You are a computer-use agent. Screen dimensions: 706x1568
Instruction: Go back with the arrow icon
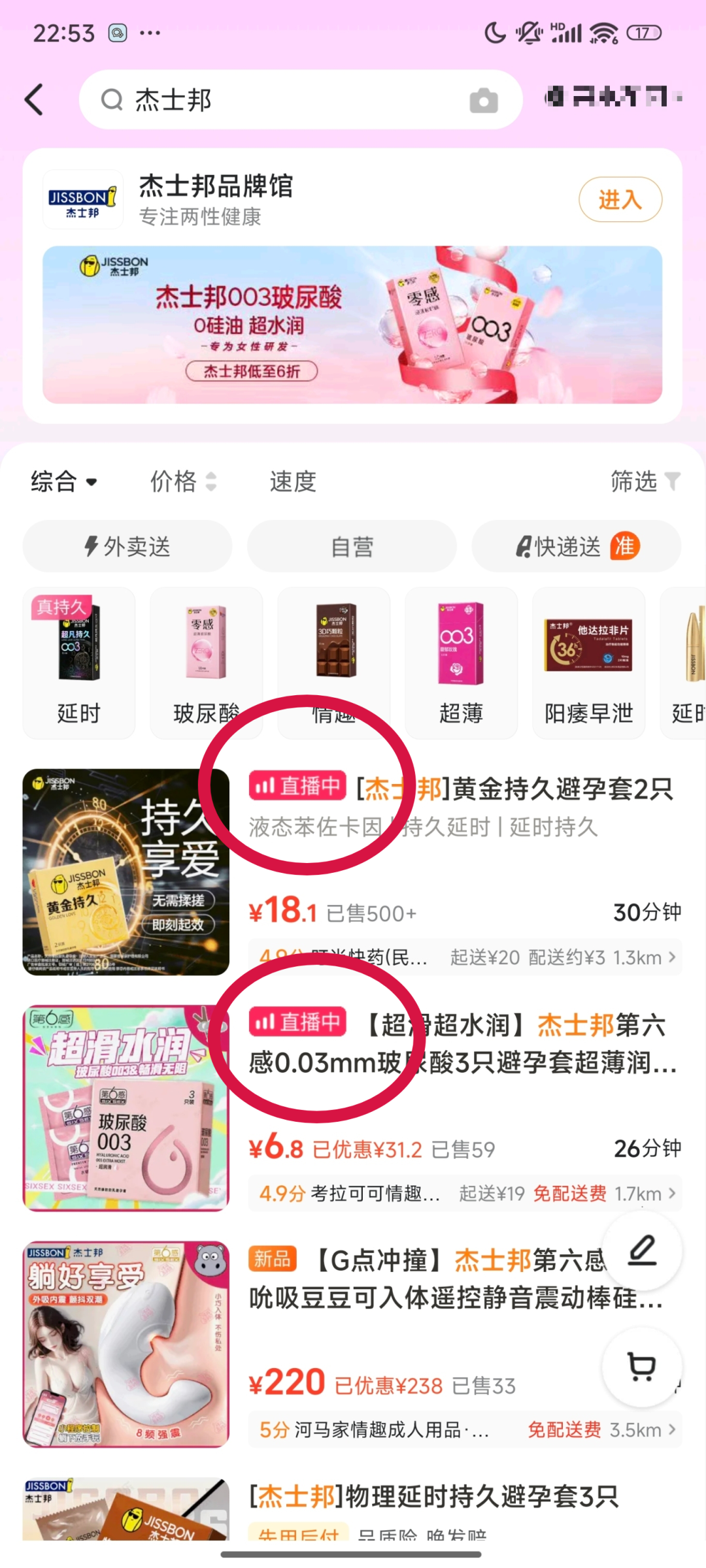tap(35, 100)
